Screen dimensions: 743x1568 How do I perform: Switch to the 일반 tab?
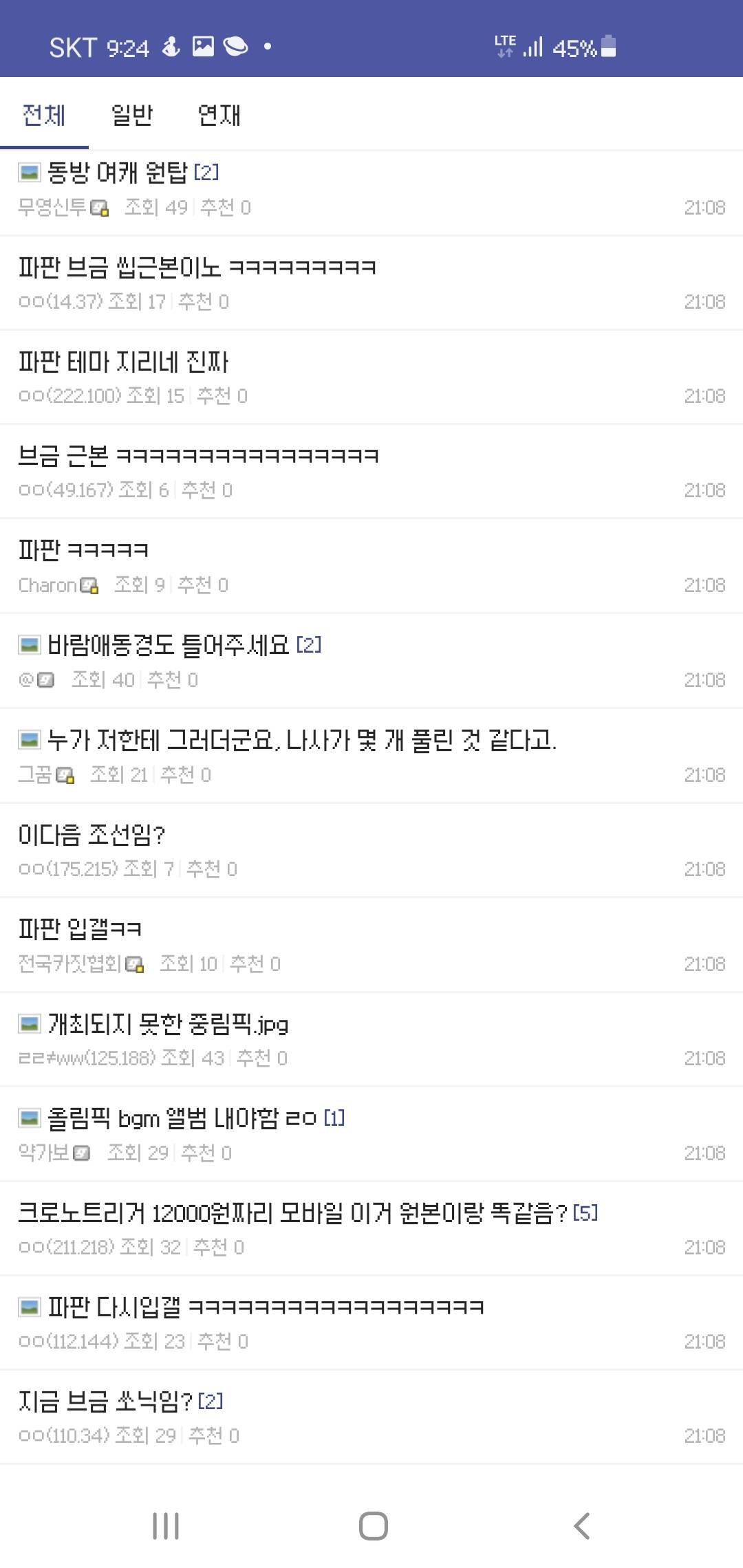[x=131, y=114]
